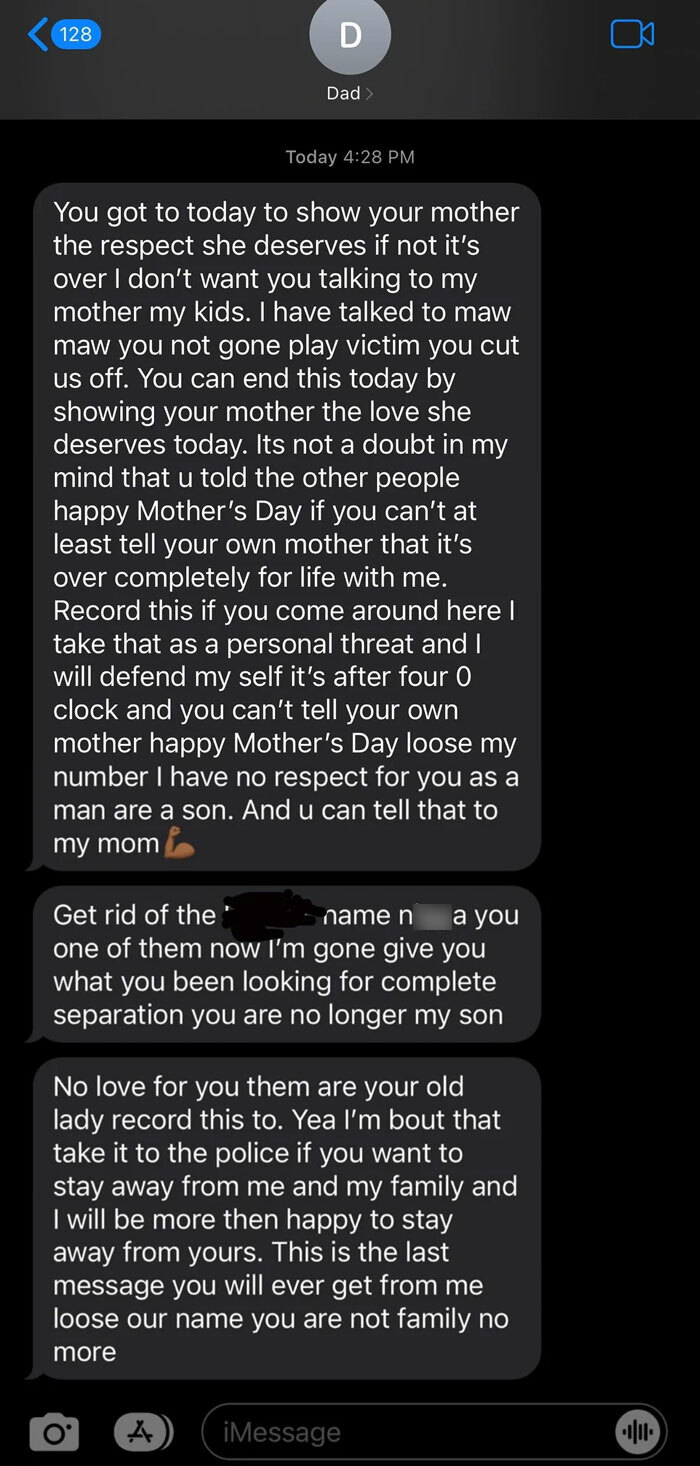This screenshot has width=700, height=1466.
Task: Start a FaceTime video call with Dad
Action: [x=631, y=35]
